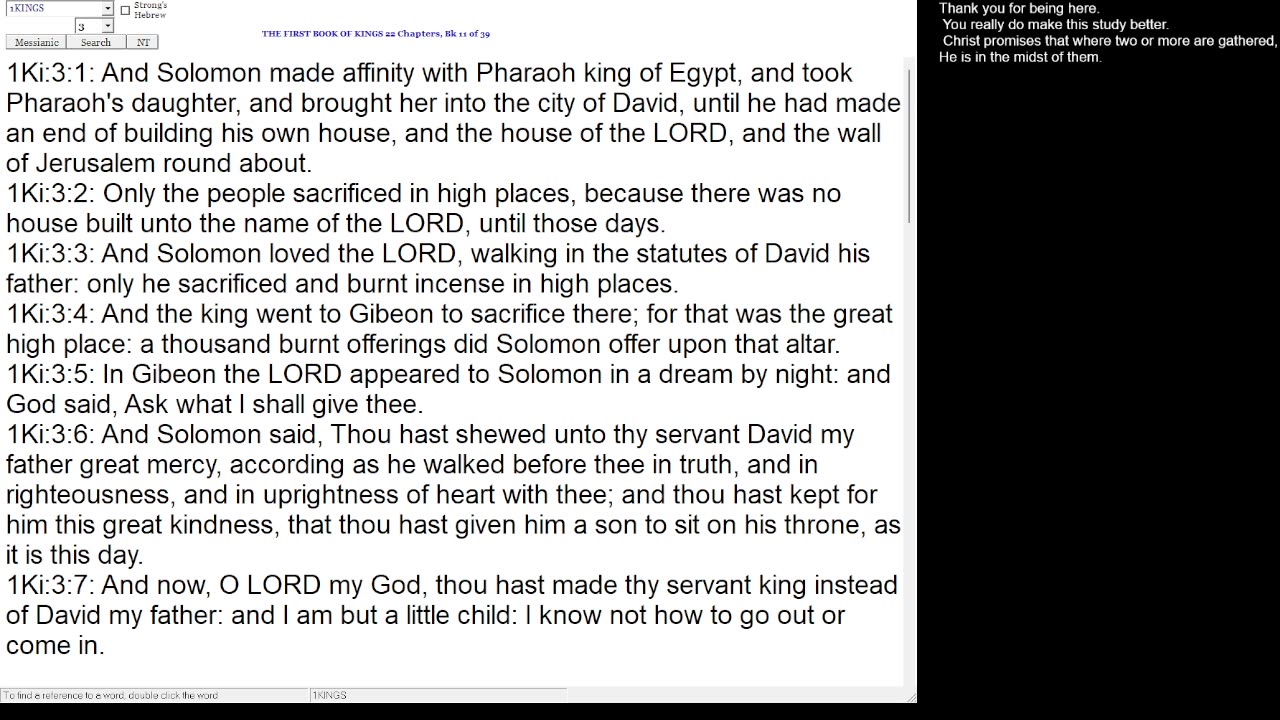Enable the Strong's Hebrew checkbox

(x=125, y=10)
